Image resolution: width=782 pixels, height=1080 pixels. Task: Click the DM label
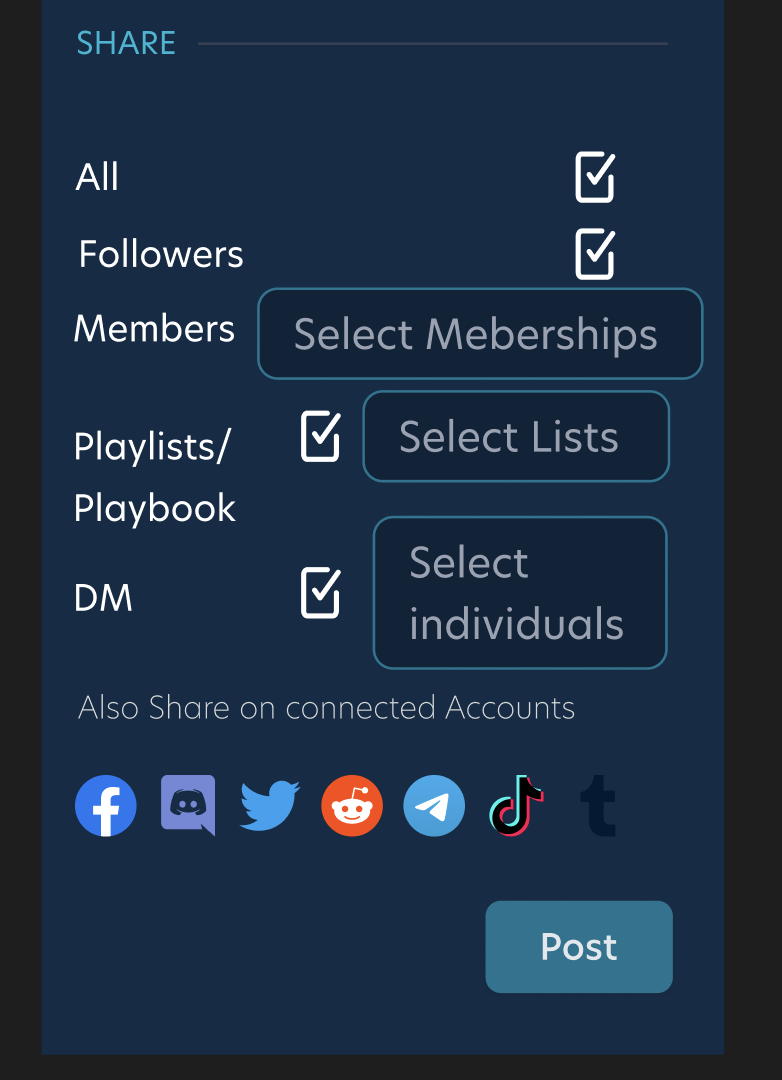tap(104, 597)
